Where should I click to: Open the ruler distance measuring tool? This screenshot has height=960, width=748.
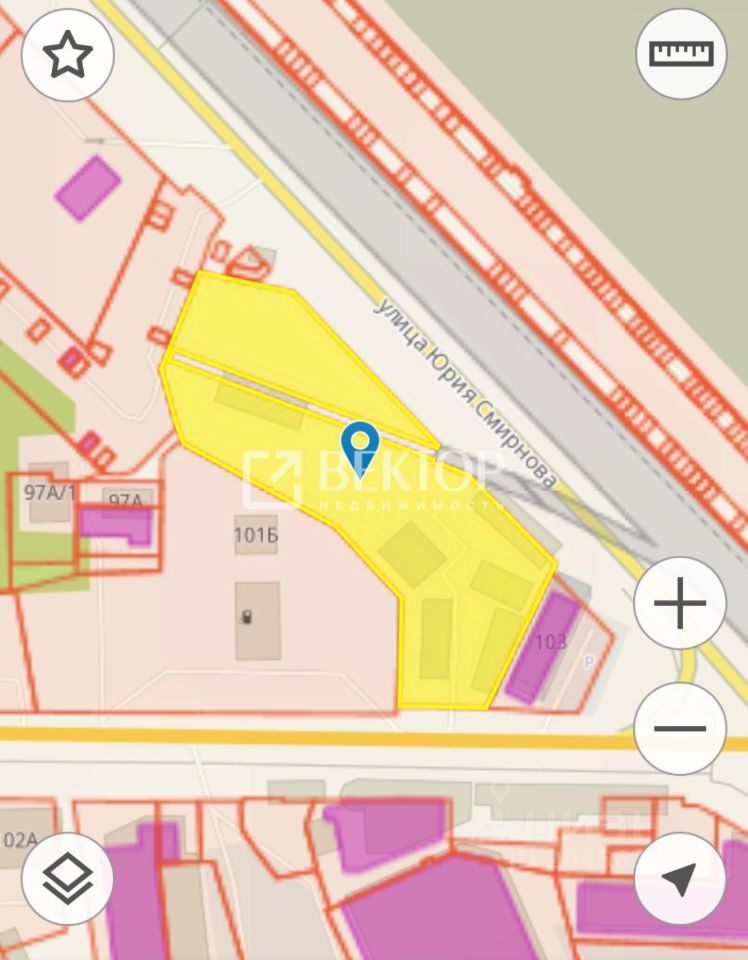pos(681,53)
